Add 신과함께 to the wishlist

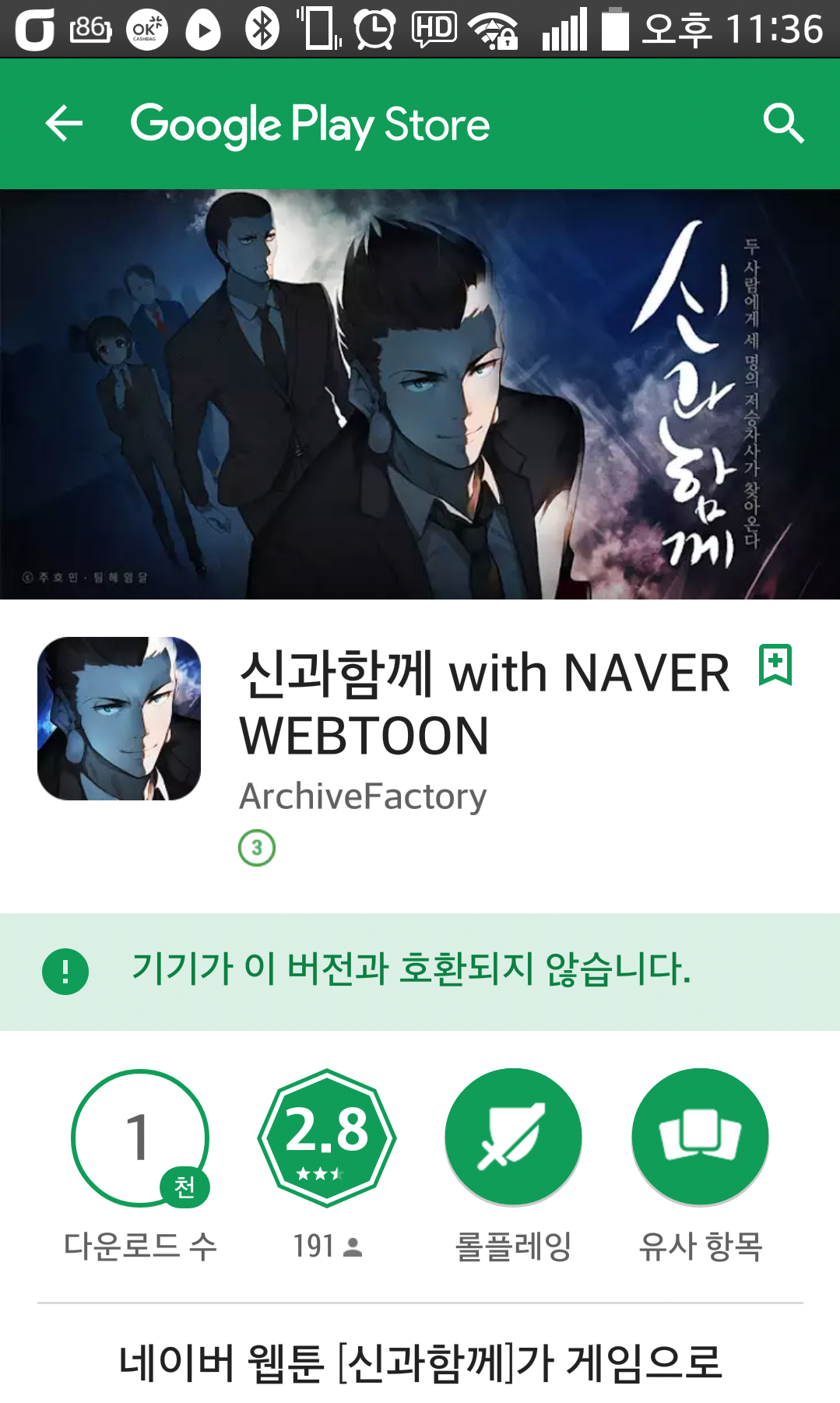click(x=775, y=665)
